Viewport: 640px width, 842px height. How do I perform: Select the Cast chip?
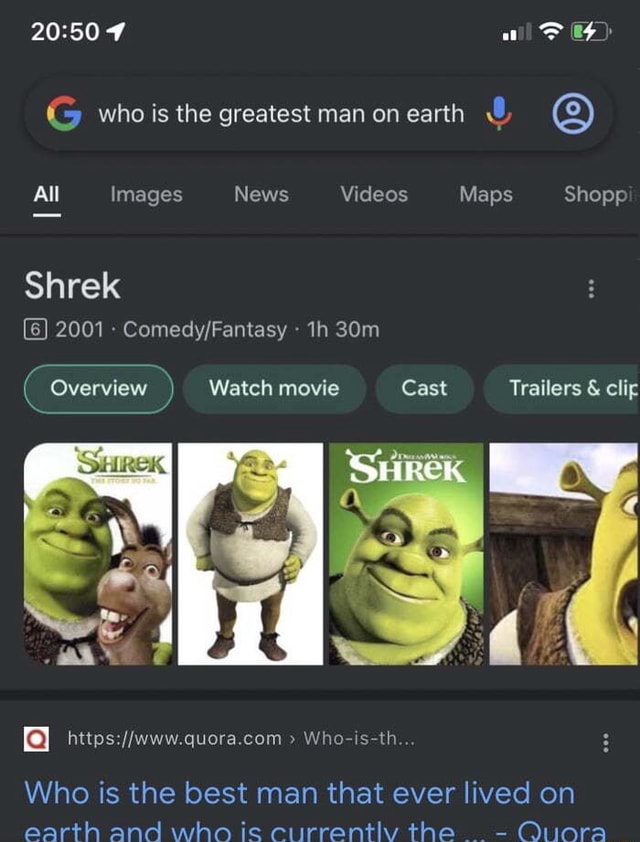424,389
